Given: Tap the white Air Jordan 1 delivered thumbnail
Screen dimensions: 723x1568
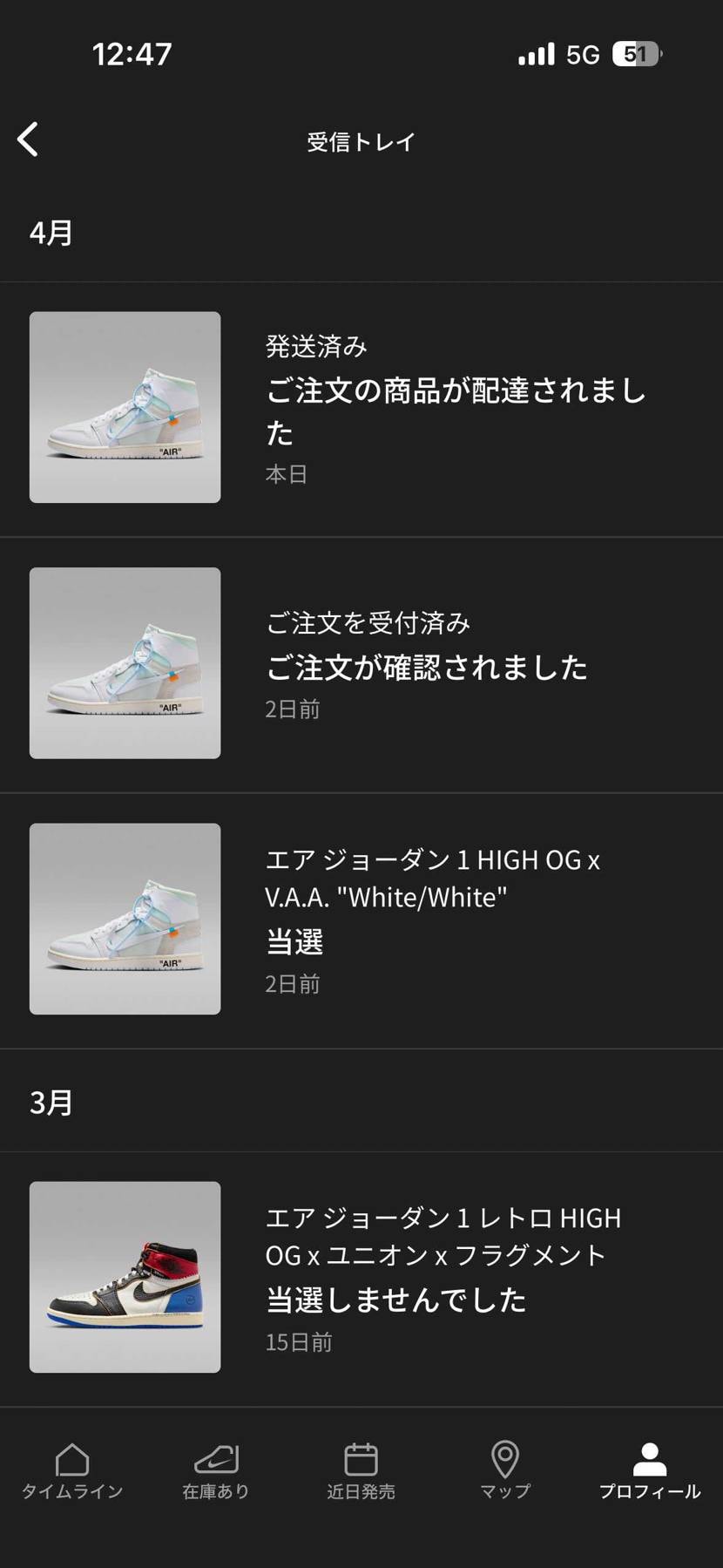Looking at the screenshot, I should click(125, 405).
